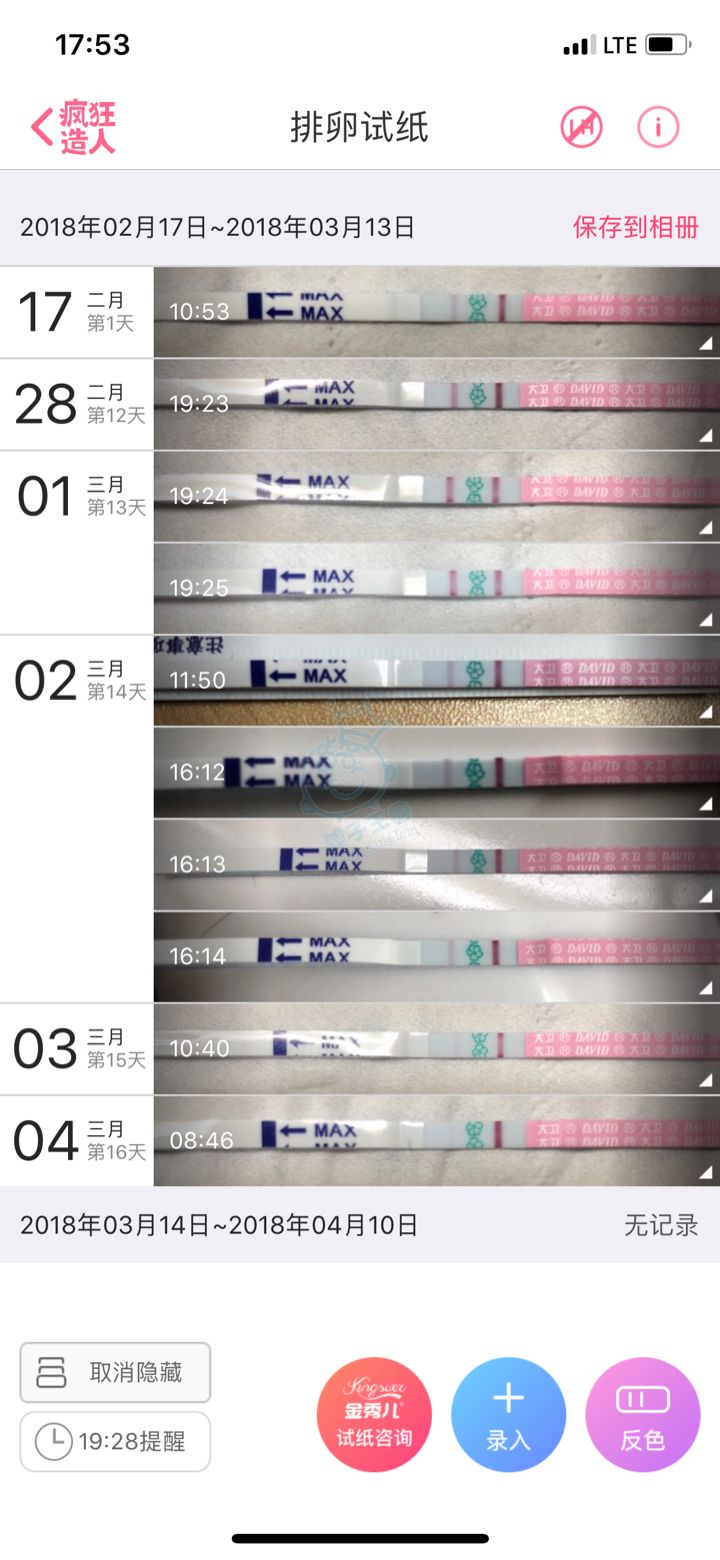Open the 19:25 test strip photo
The height and width of the screenshot is (1560, 720).
436,588
